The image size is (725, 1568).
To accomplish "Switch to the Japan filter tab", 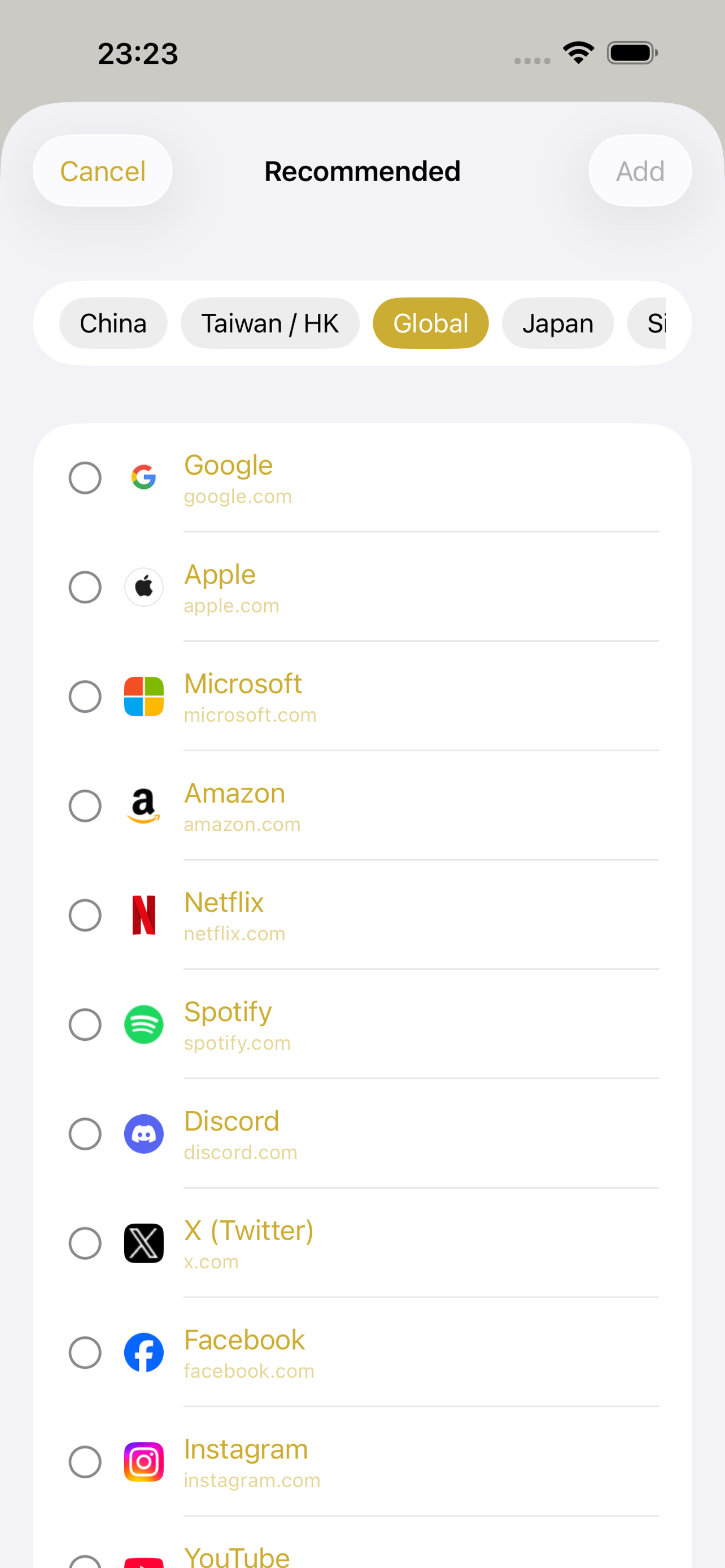I will pos(558,323).
